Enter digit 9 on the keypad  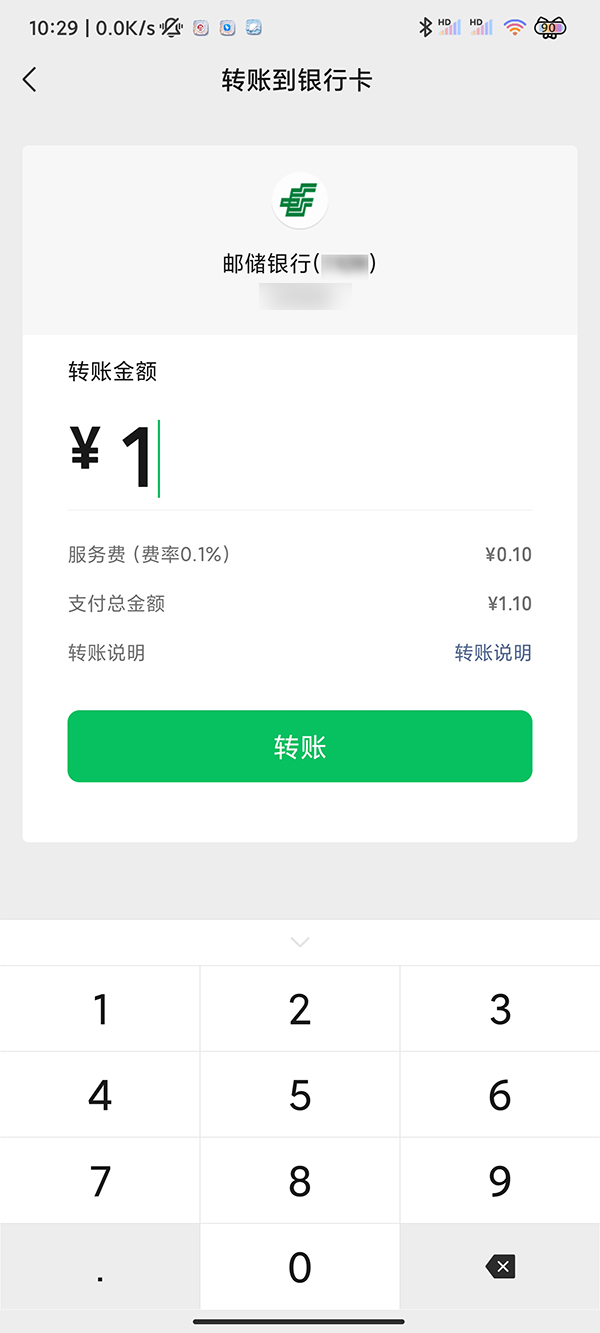coord(500,1181)
